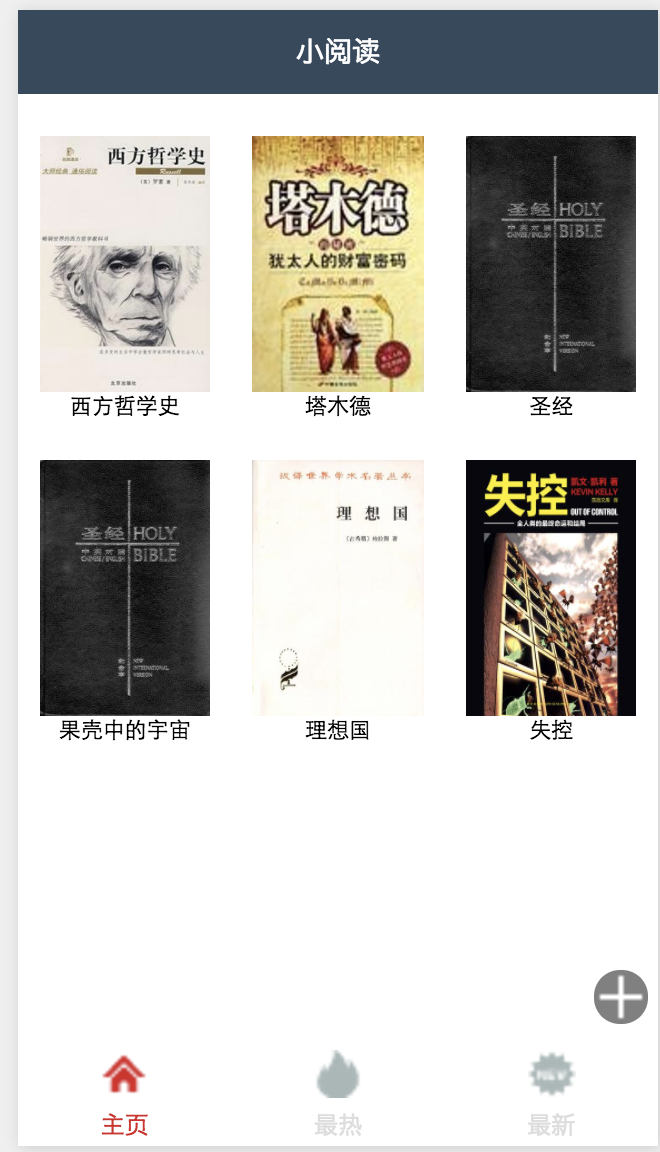Switch to the 最热 tab

pyautogui.click(x=338, y=1096)
